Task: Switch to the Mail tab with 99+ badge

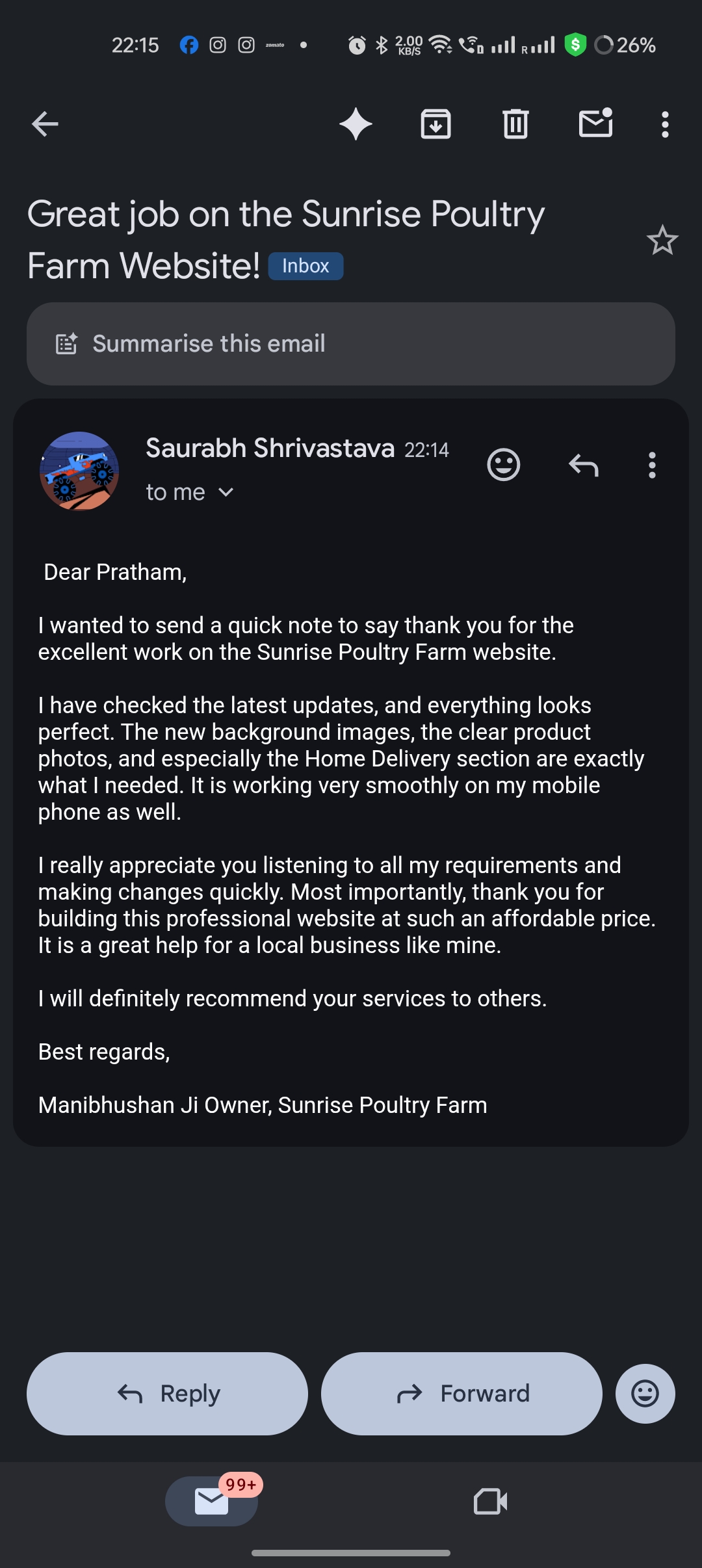Action: coord(211,1502)
